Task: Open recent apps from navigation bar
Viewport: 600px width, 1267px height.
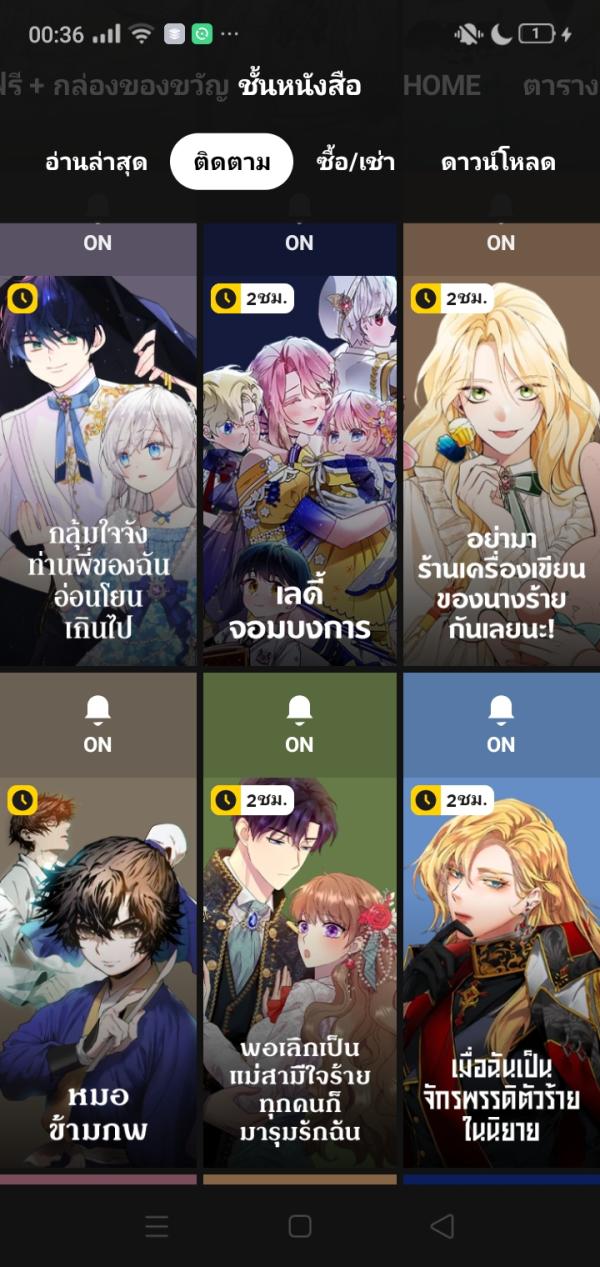Action: click(157, 1226)
